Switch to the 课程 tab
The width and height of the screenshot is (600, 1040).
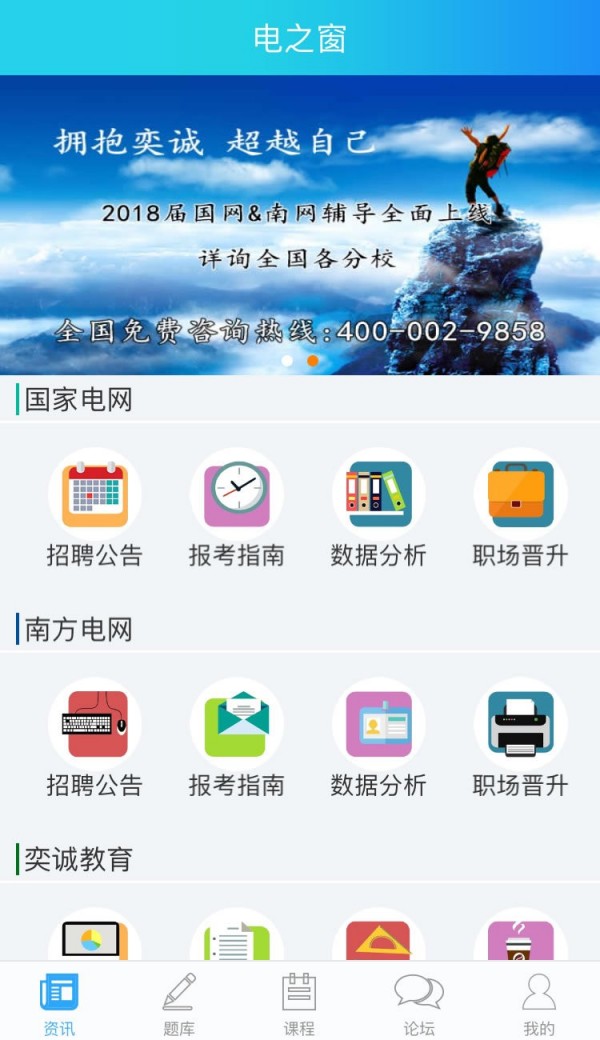coord(300,1002)
